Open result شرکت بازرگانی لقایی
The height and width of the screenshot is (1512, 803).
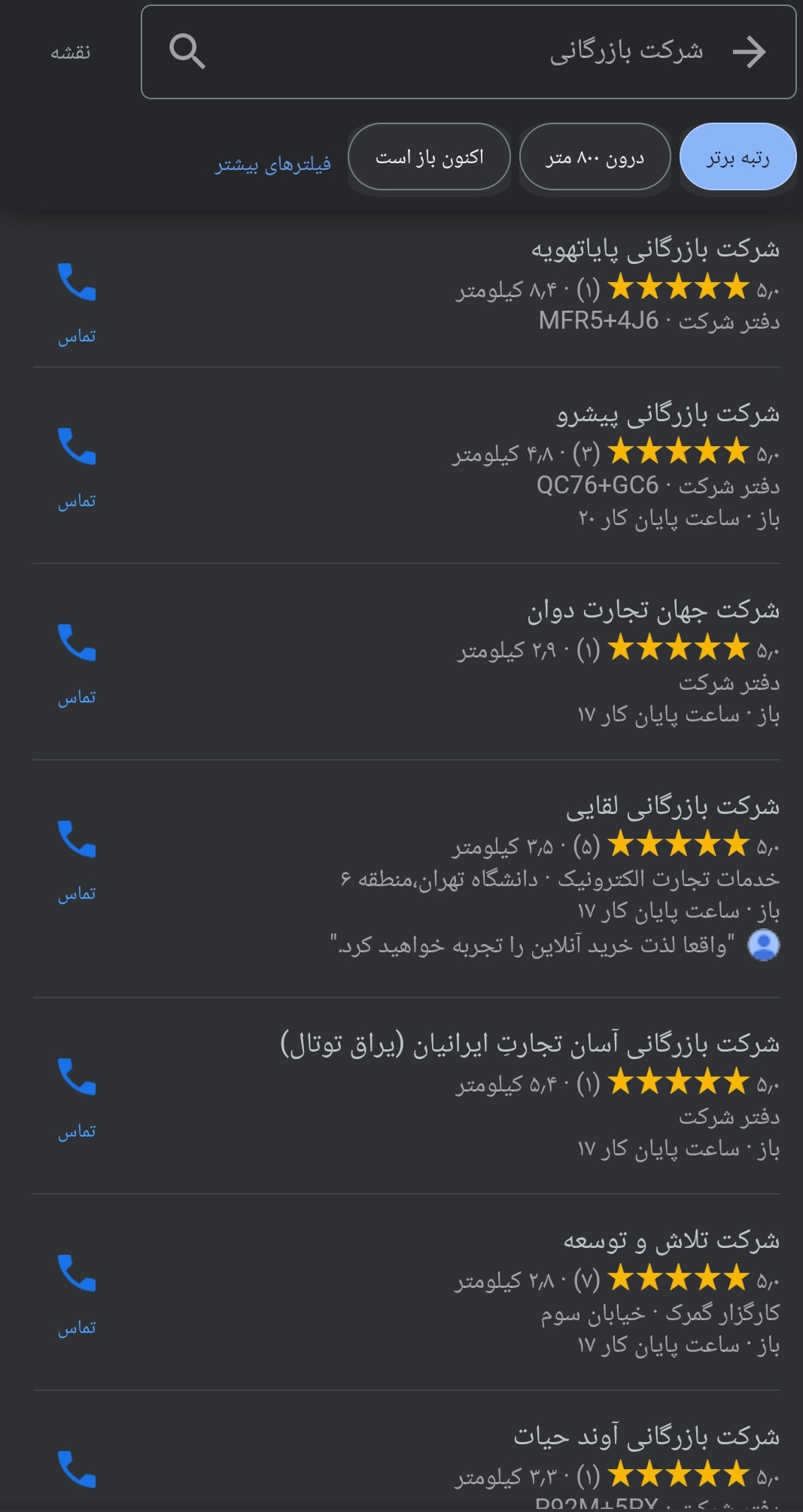[x=672, y=806]
